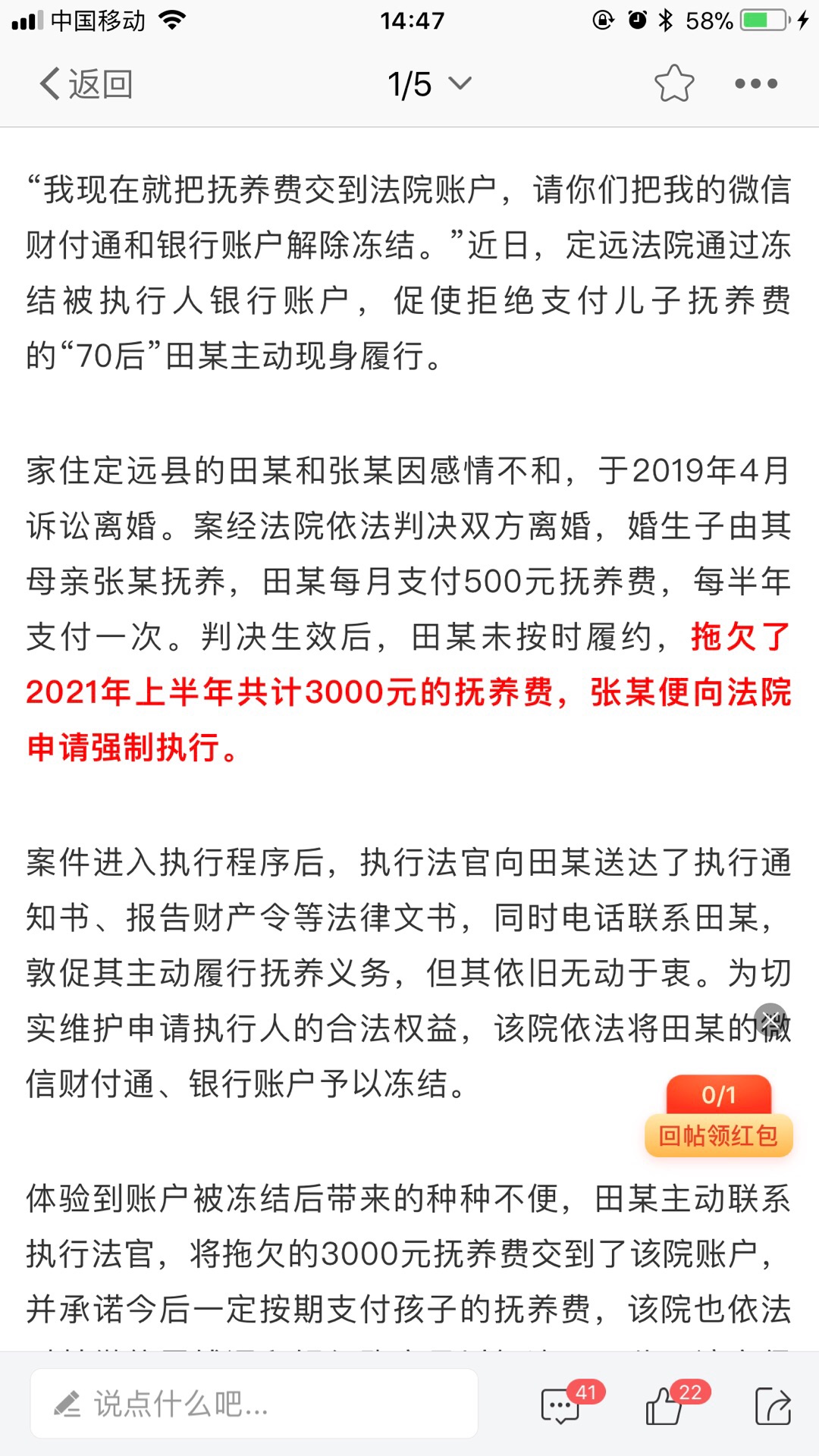Screen dimensions: 819x1456
Task: View the 41 comments
Action: [561, 1405]
